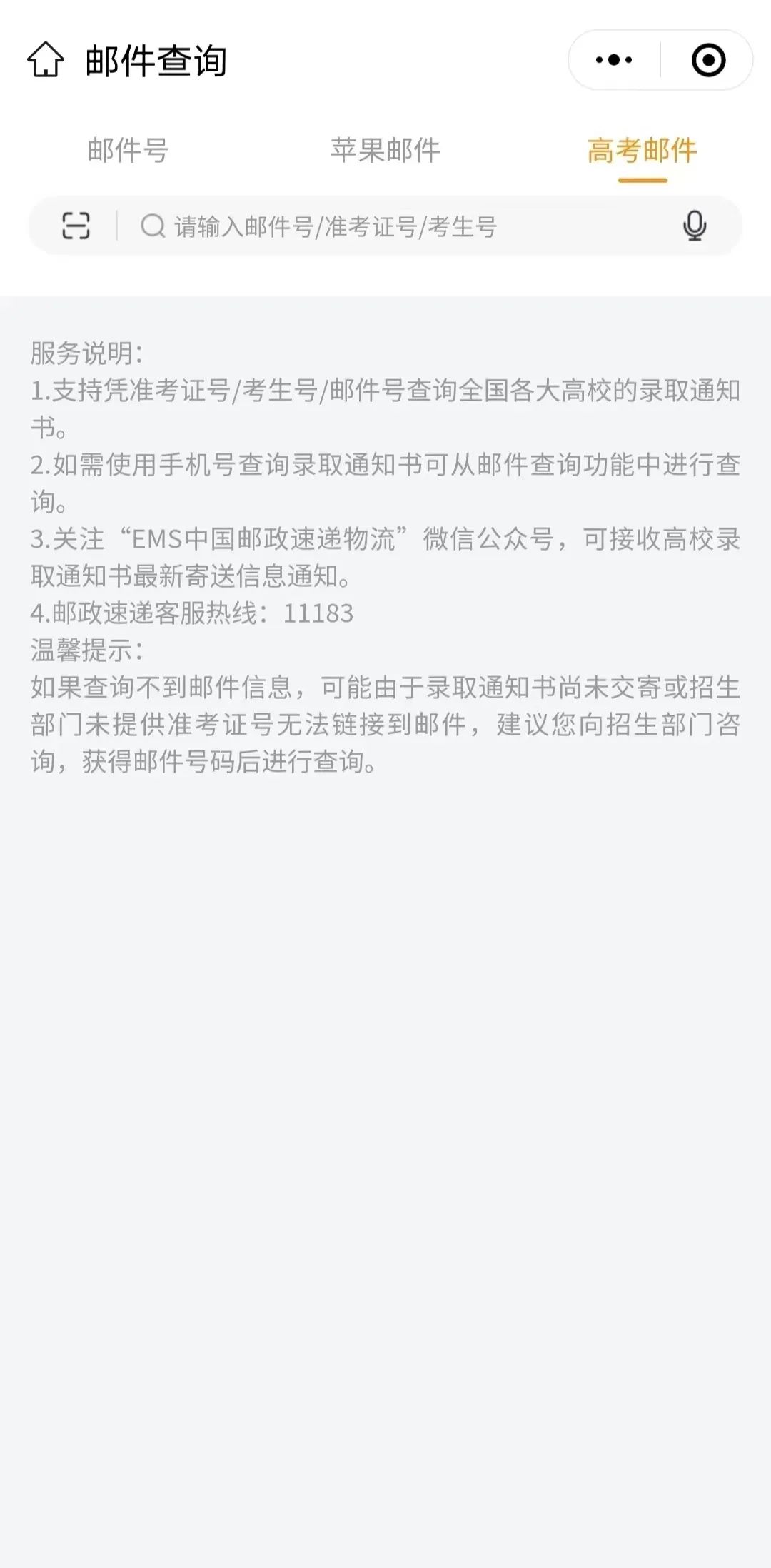Switch to the 苹果邮件 tab

[x=385, y=151]
